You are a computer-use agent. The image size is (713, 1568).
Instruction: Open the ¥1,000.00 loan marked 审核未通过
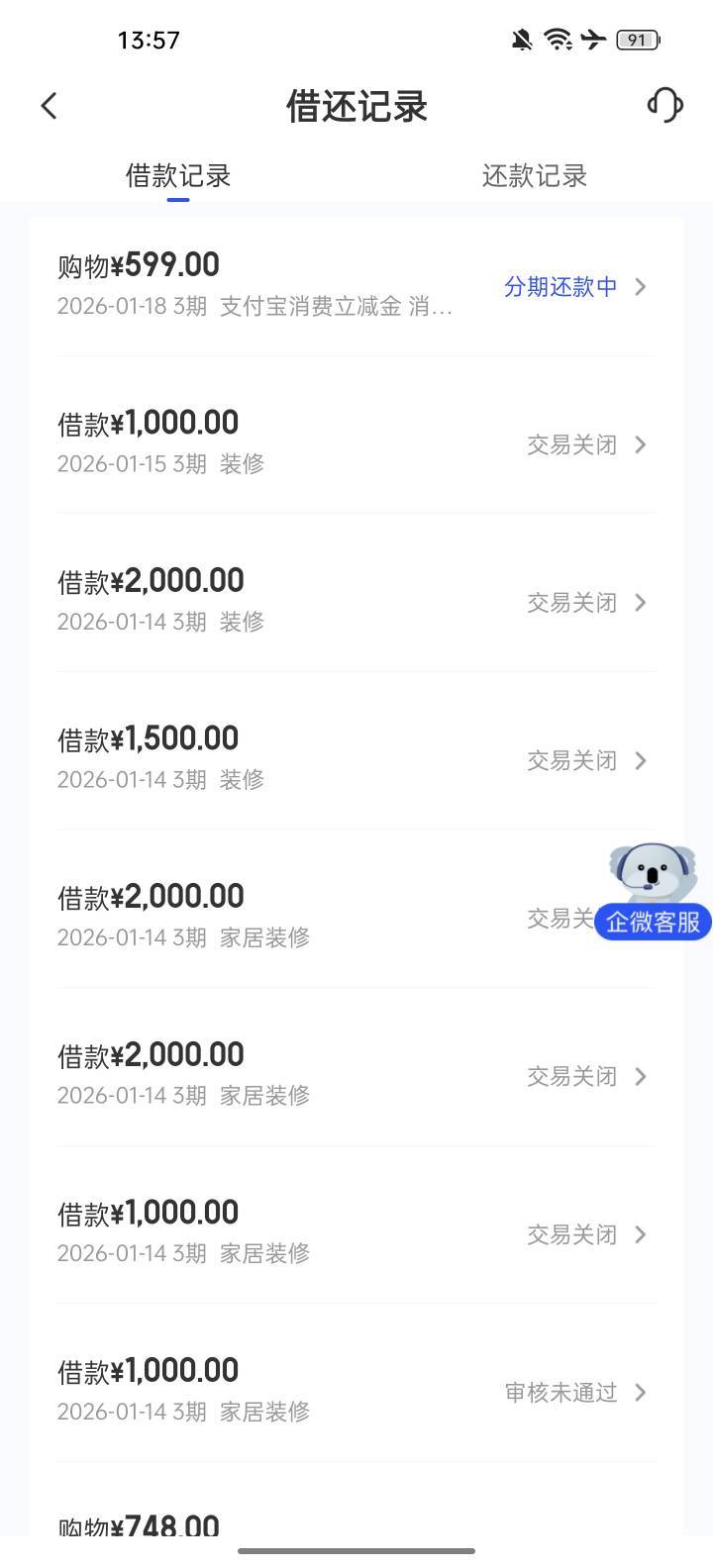click(x=356, y=1390)
